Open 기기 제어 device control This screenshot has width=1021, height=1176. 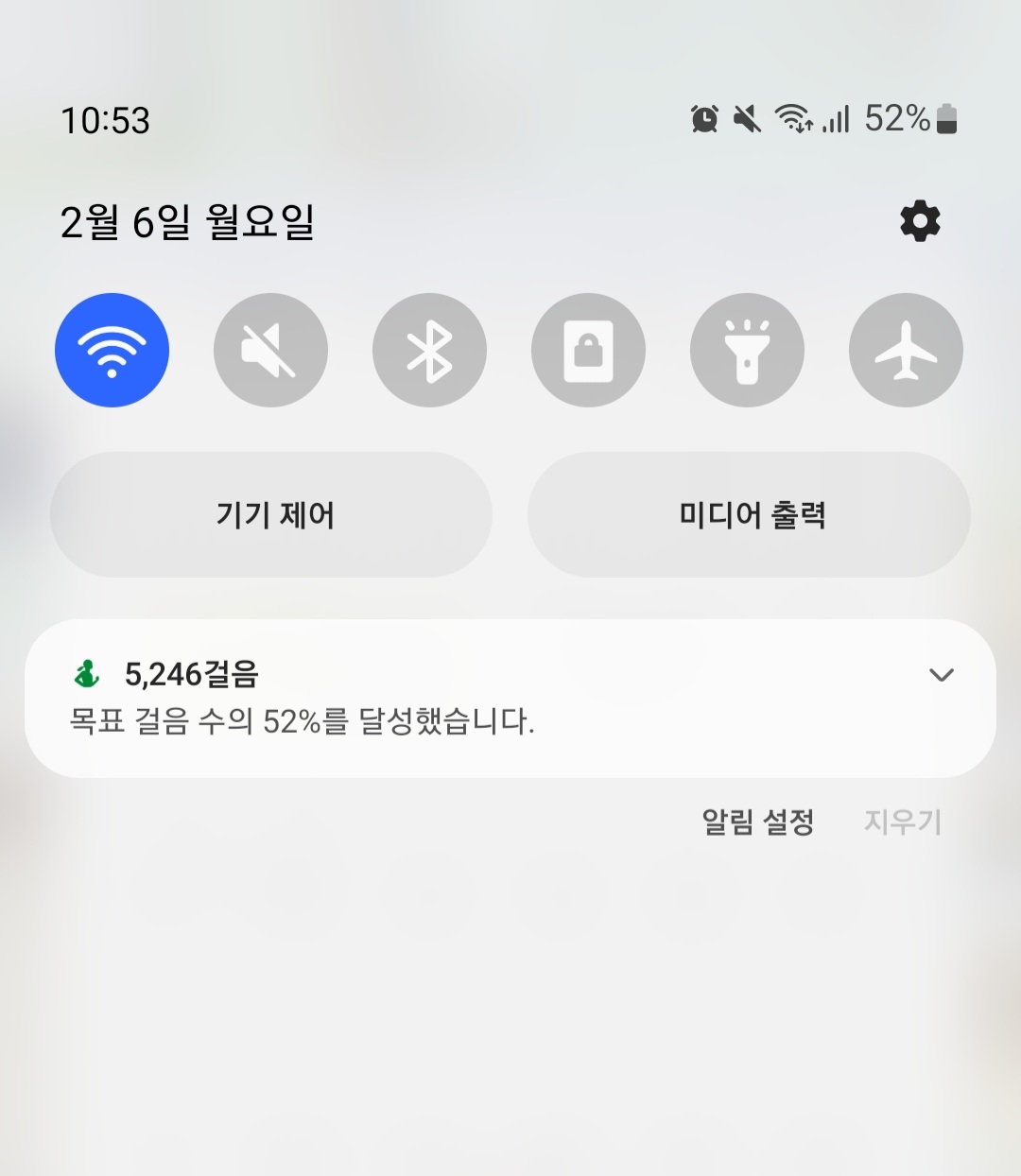[271, 515]
